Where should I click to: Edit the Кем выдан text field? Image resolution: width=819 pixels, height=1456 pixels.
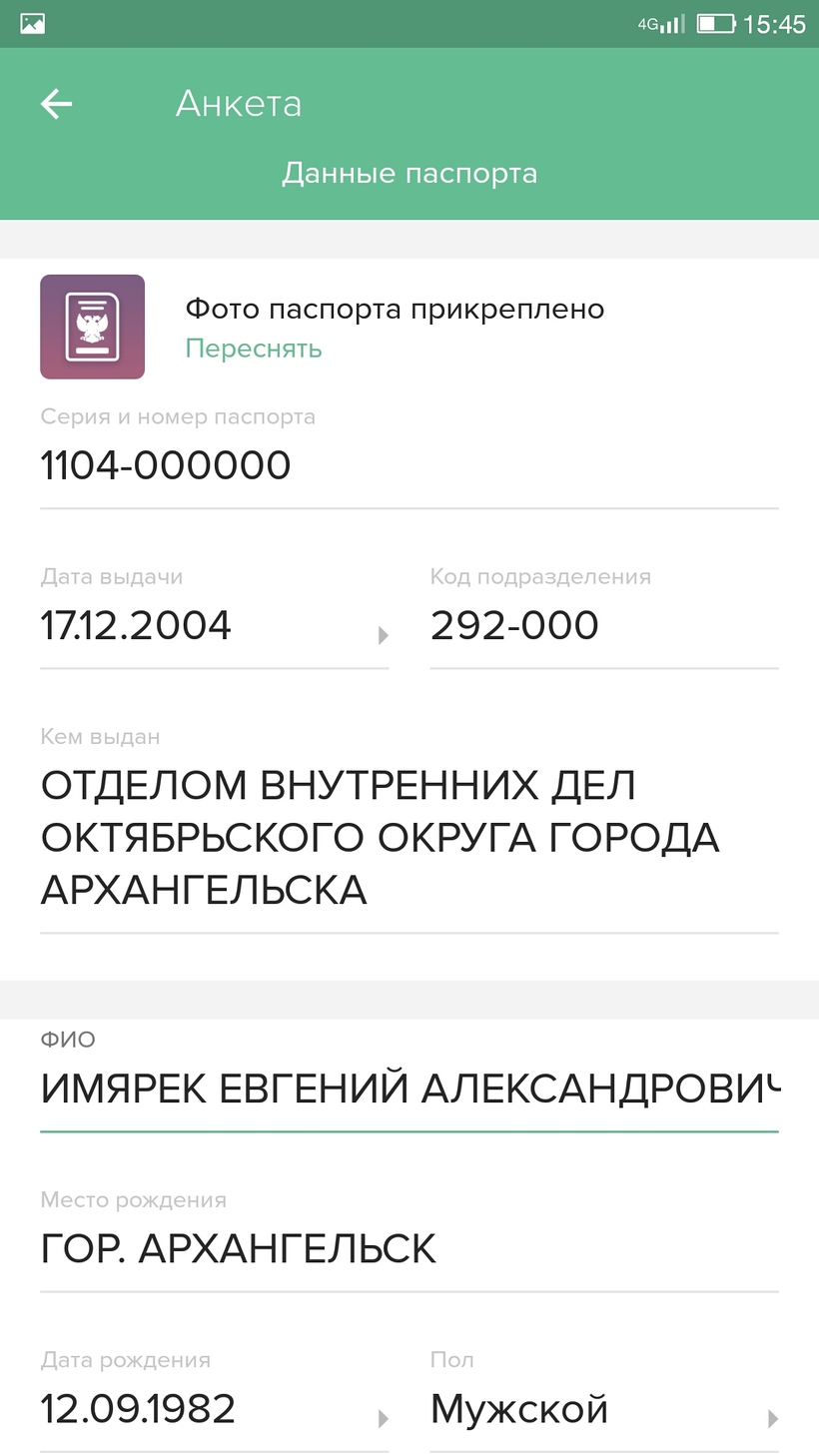408,837
